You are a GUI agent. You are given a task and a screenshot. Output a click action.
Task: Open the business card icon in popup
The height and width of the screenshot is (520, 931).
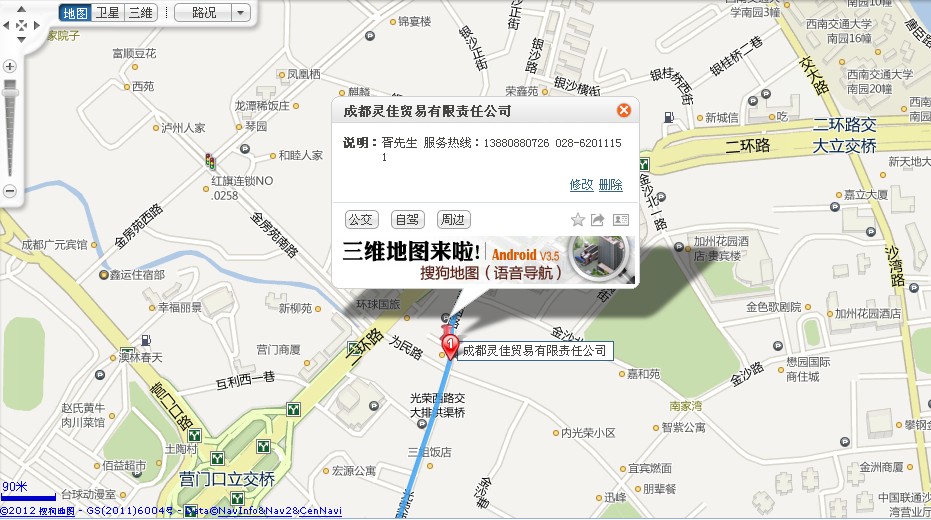tap(621, 220)
